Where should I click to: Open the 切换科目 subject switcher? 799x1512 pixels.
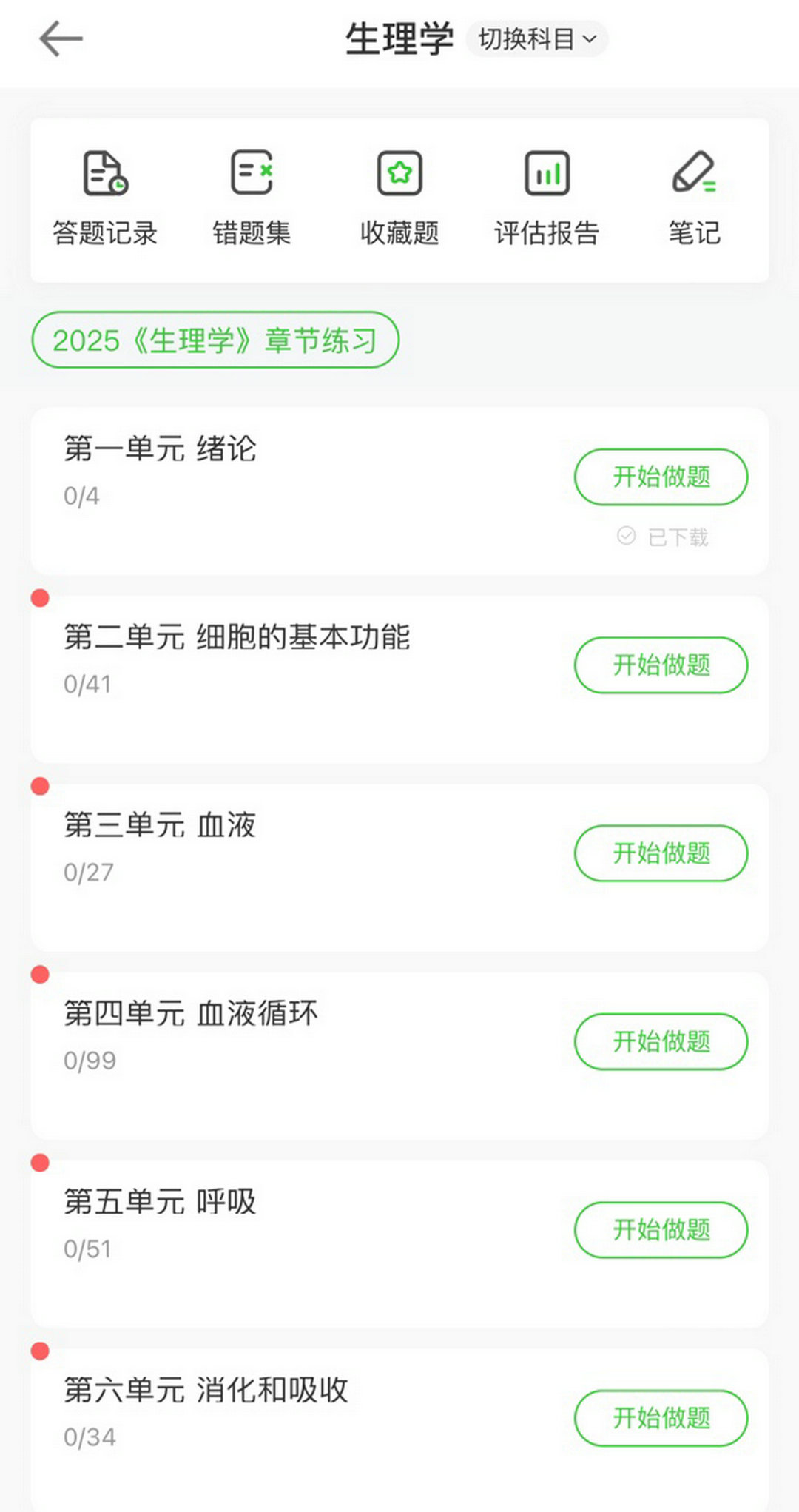point(536,39)
